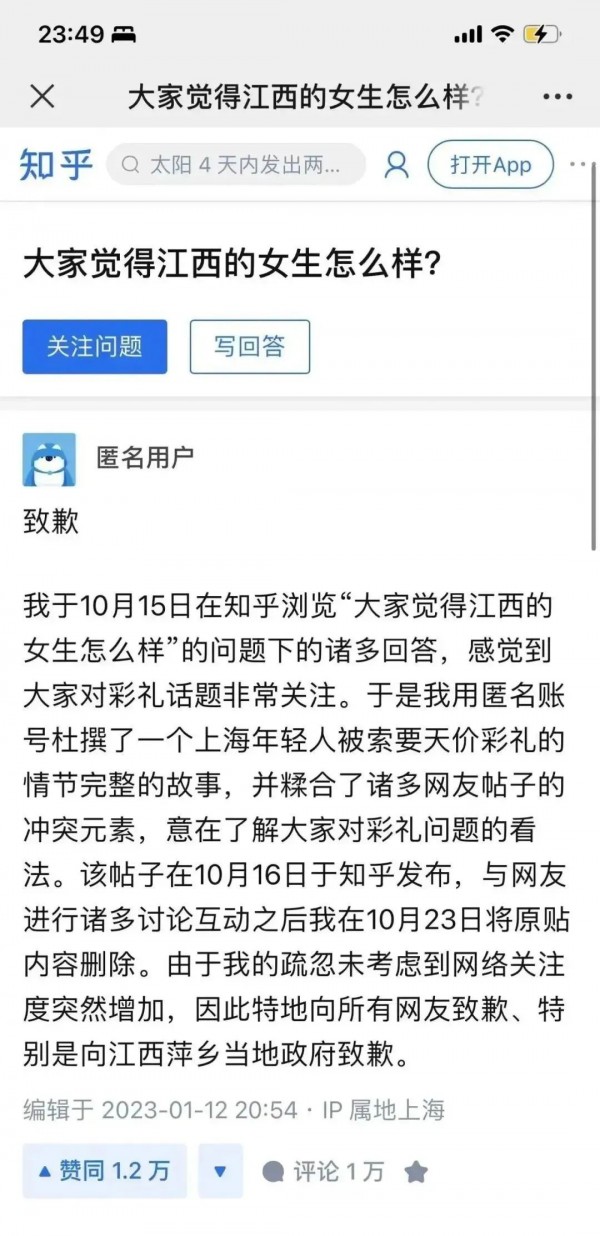Image resolution: width=600 pixels, height=1236 pixels.
Task: Open the 评论 1万 comments
Action: [323, 1171]
